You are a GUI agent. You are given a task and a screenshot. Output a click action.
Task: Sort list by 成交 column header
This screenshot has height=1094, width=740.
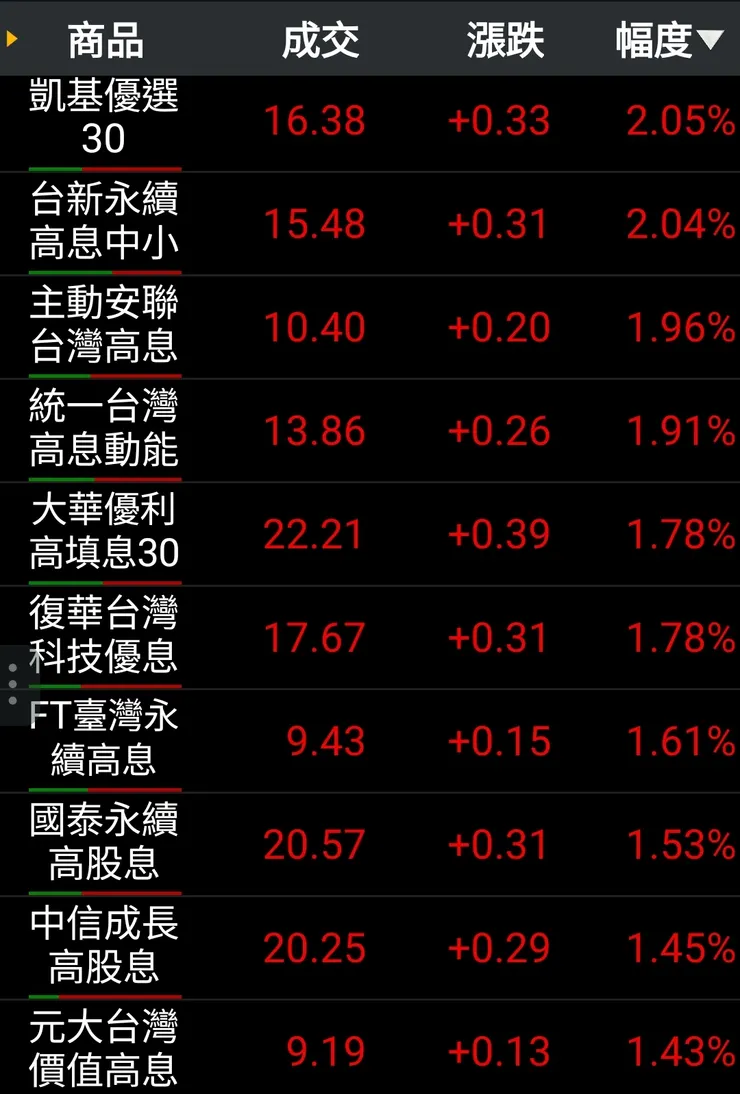320,41
